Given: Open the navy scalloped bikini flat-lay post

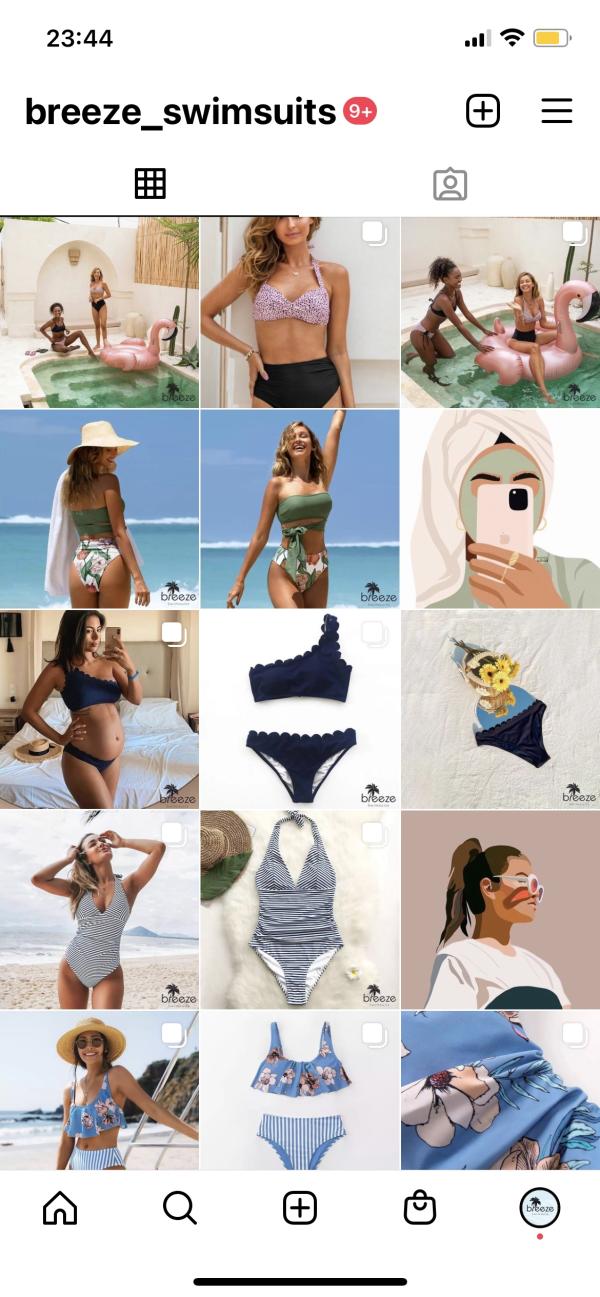Looking at the screenshot, I should click(x=300, y=709).
